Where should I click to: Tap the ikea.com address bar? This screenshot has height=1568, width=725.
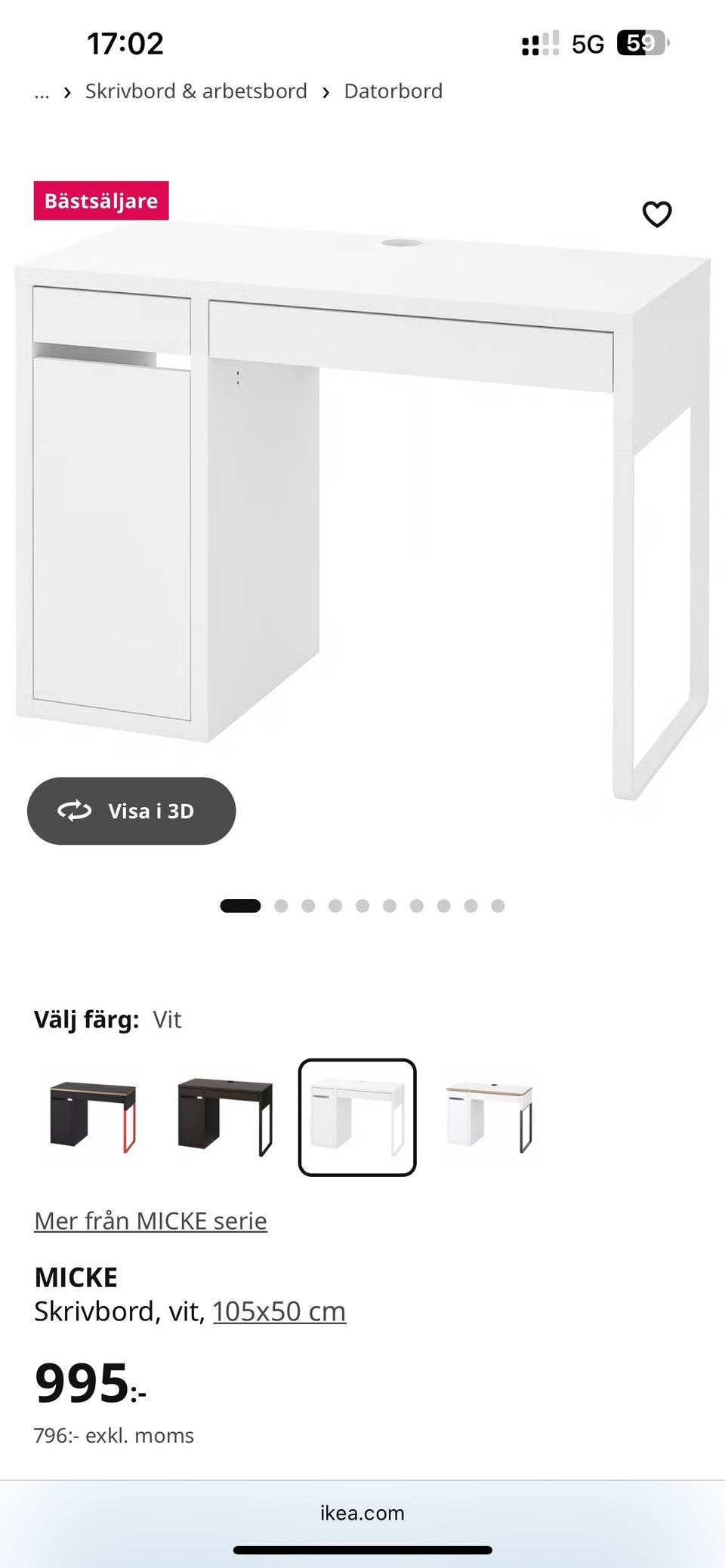point(362,1513)
